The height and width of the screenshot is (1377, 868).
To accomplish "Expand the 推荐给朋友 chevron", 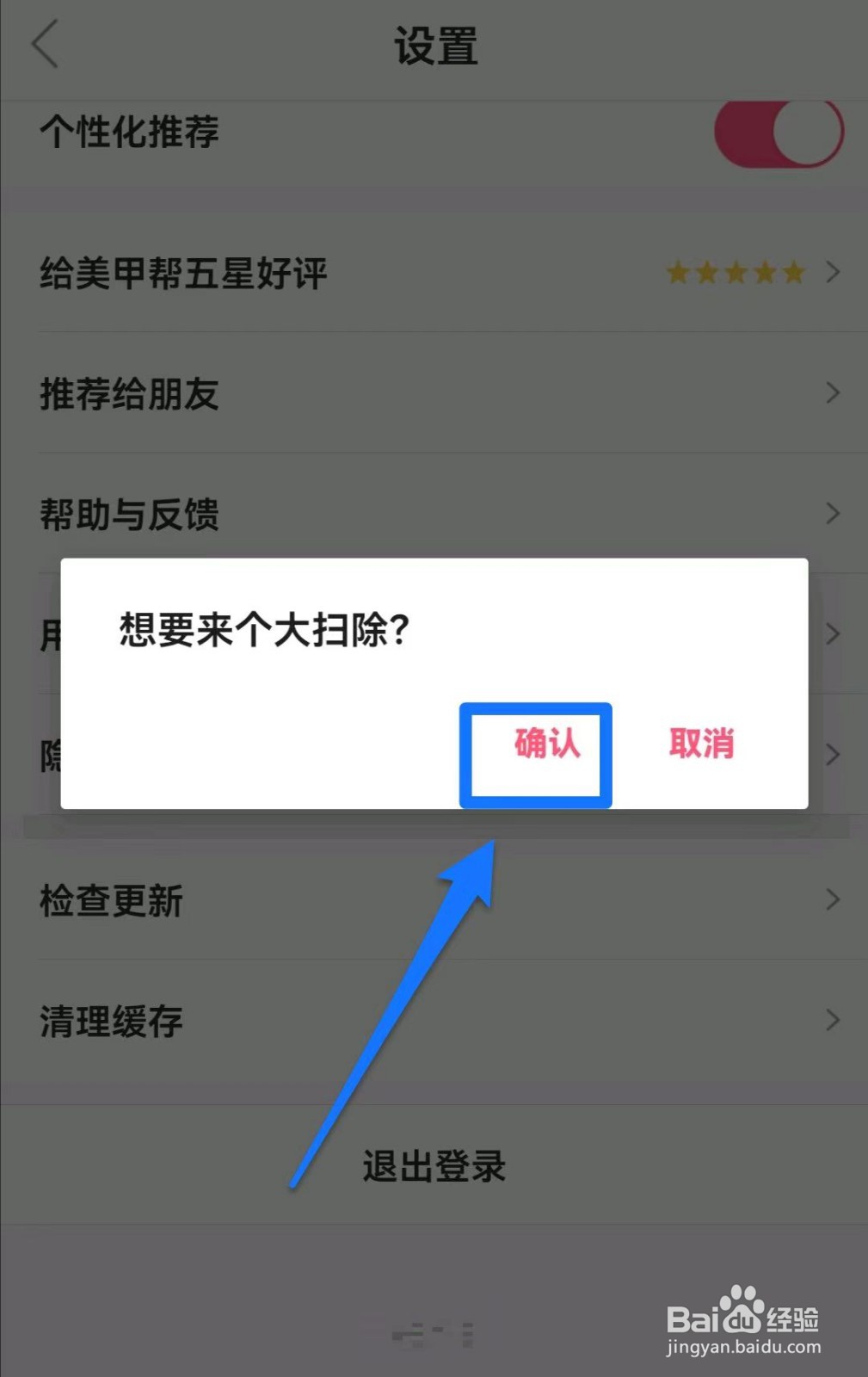I will tap(832, 393).
